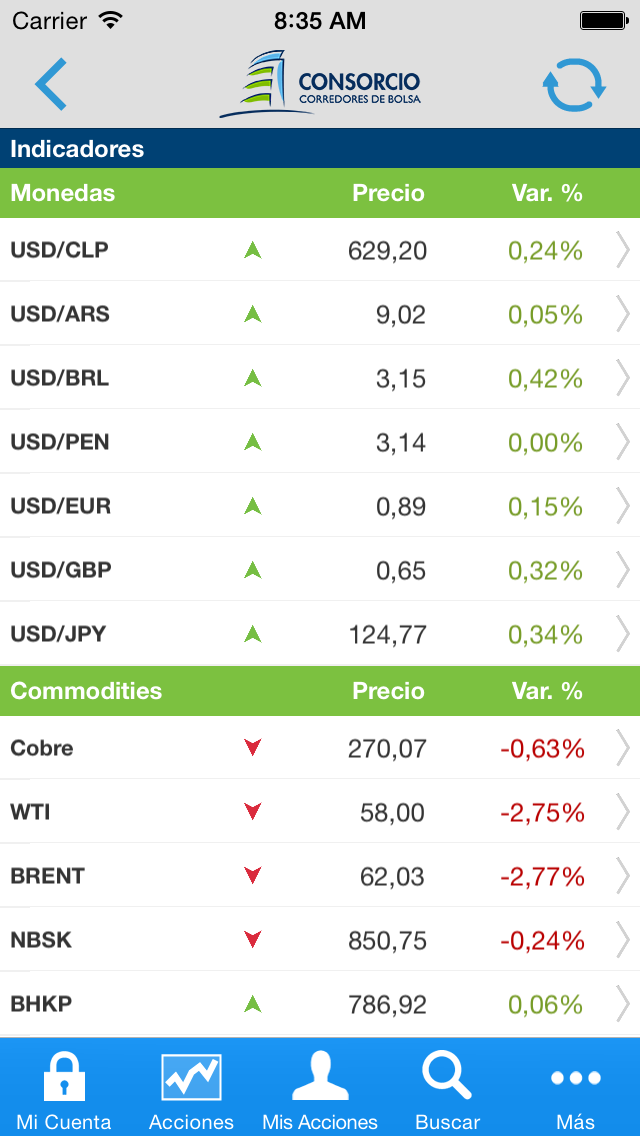Switch to the Mi Cuenta tab
The image size is (640, 1136).
pyautogui.click(x=64, y=1088)
